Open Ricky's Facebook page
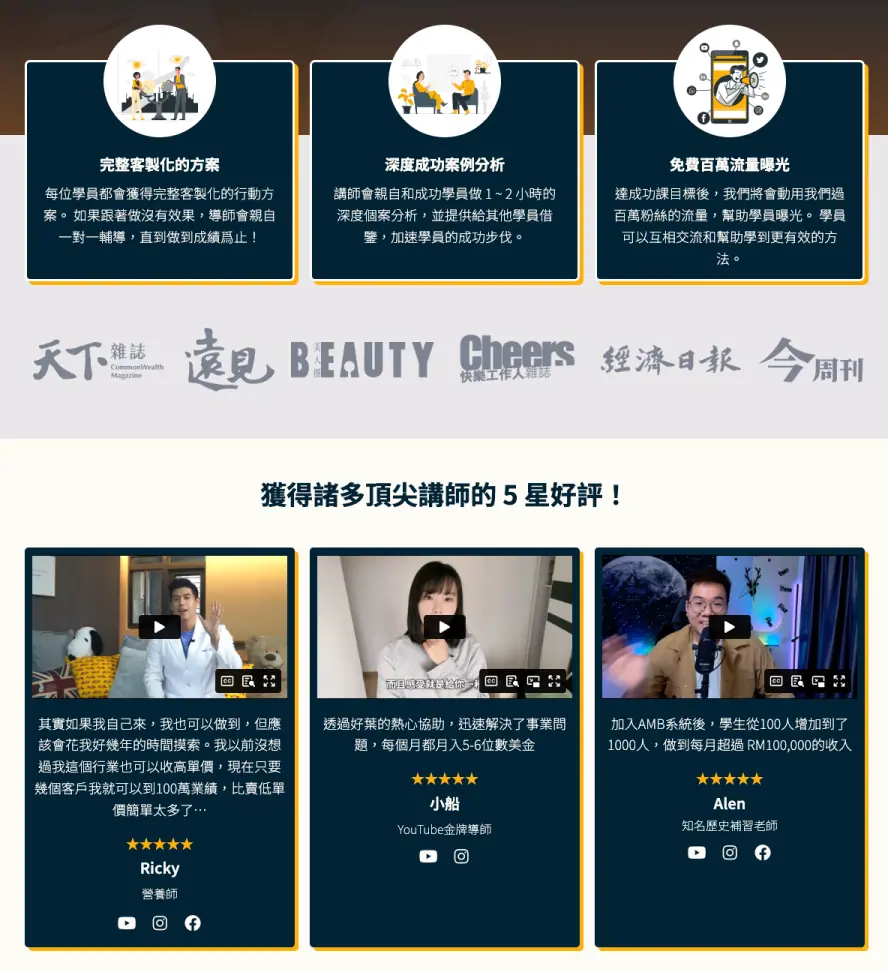The image size is (888, 971). [193, 923]
